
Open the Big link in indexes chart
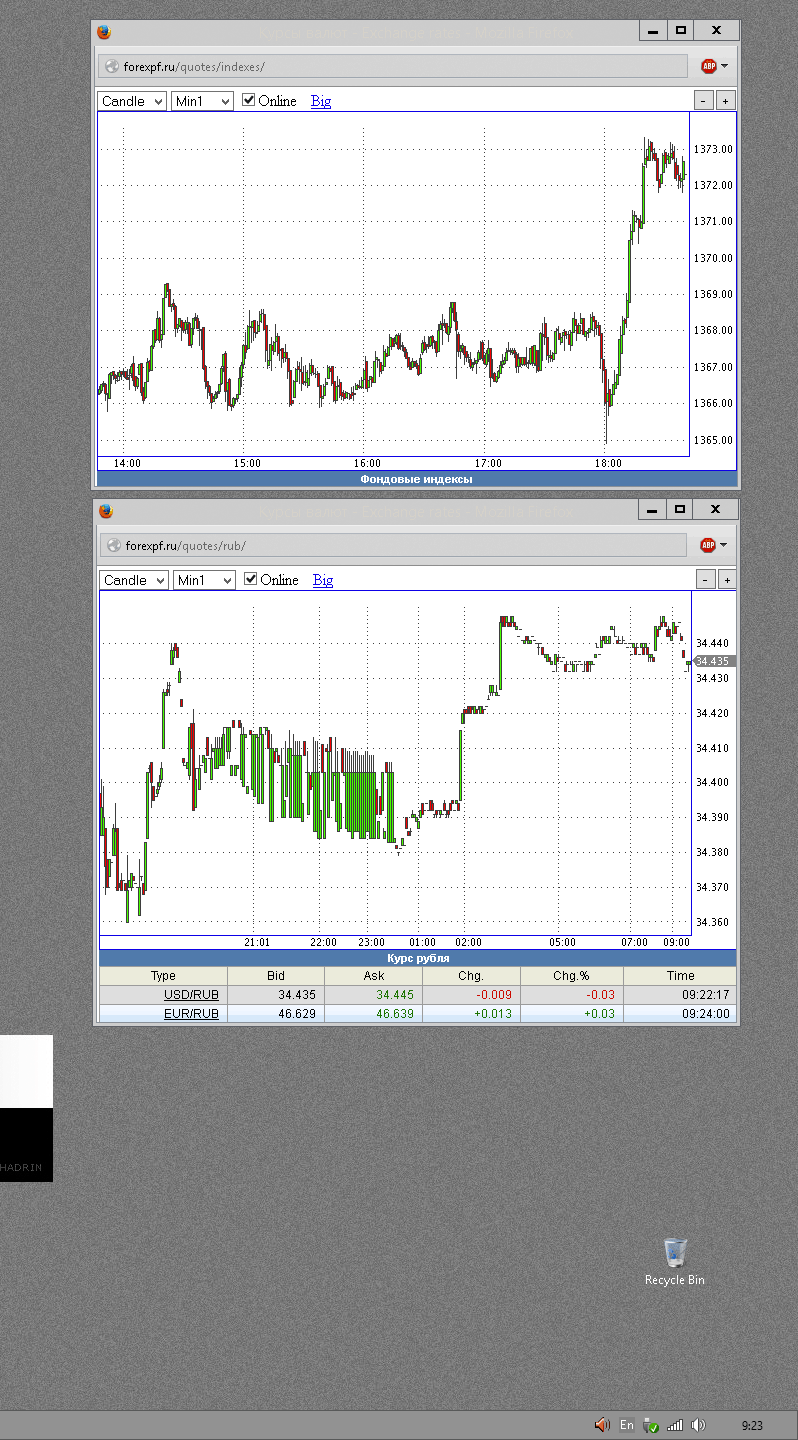(x=321, y=101)
